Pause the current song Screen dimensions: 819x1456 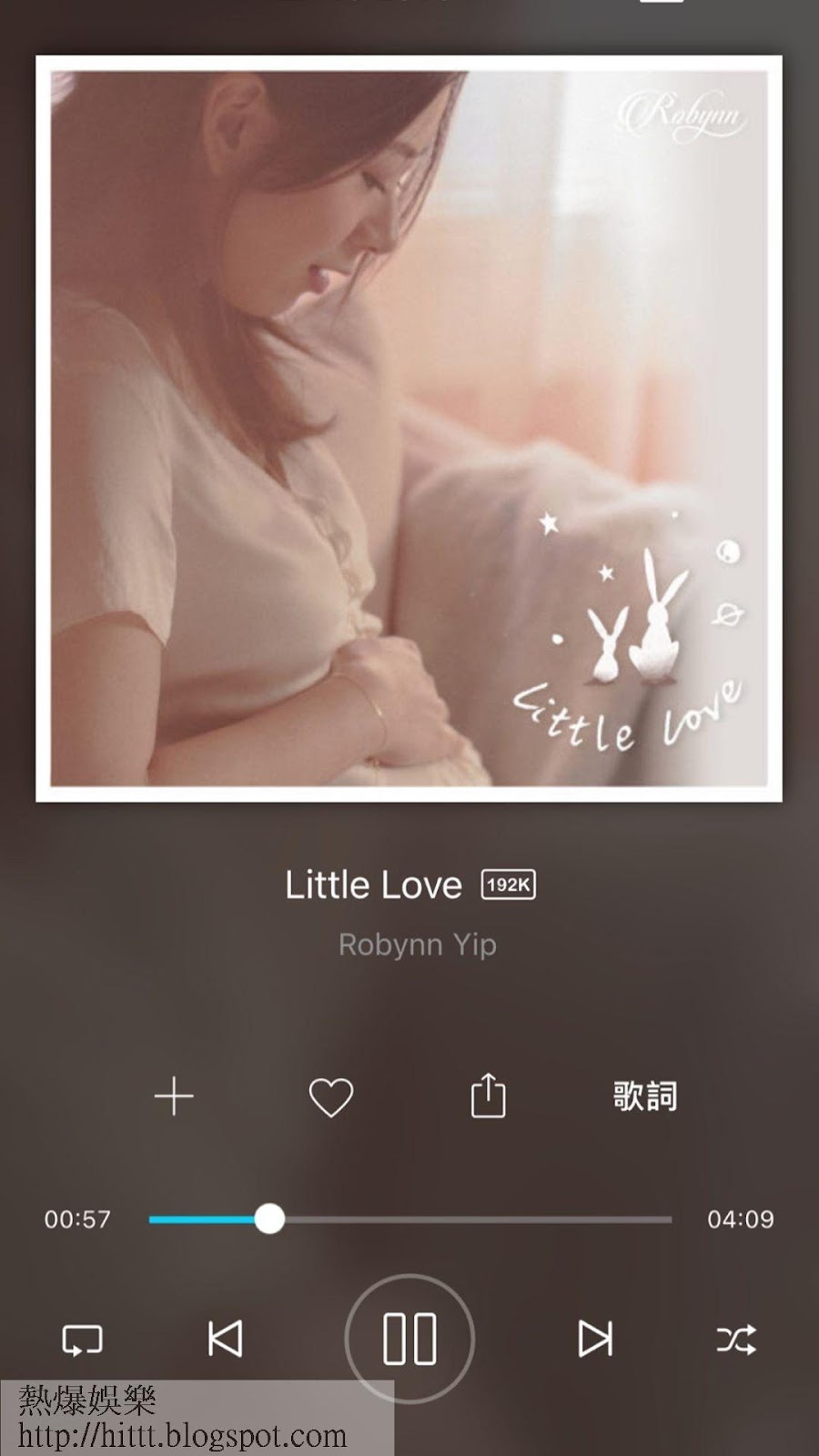click(409, 1339)
